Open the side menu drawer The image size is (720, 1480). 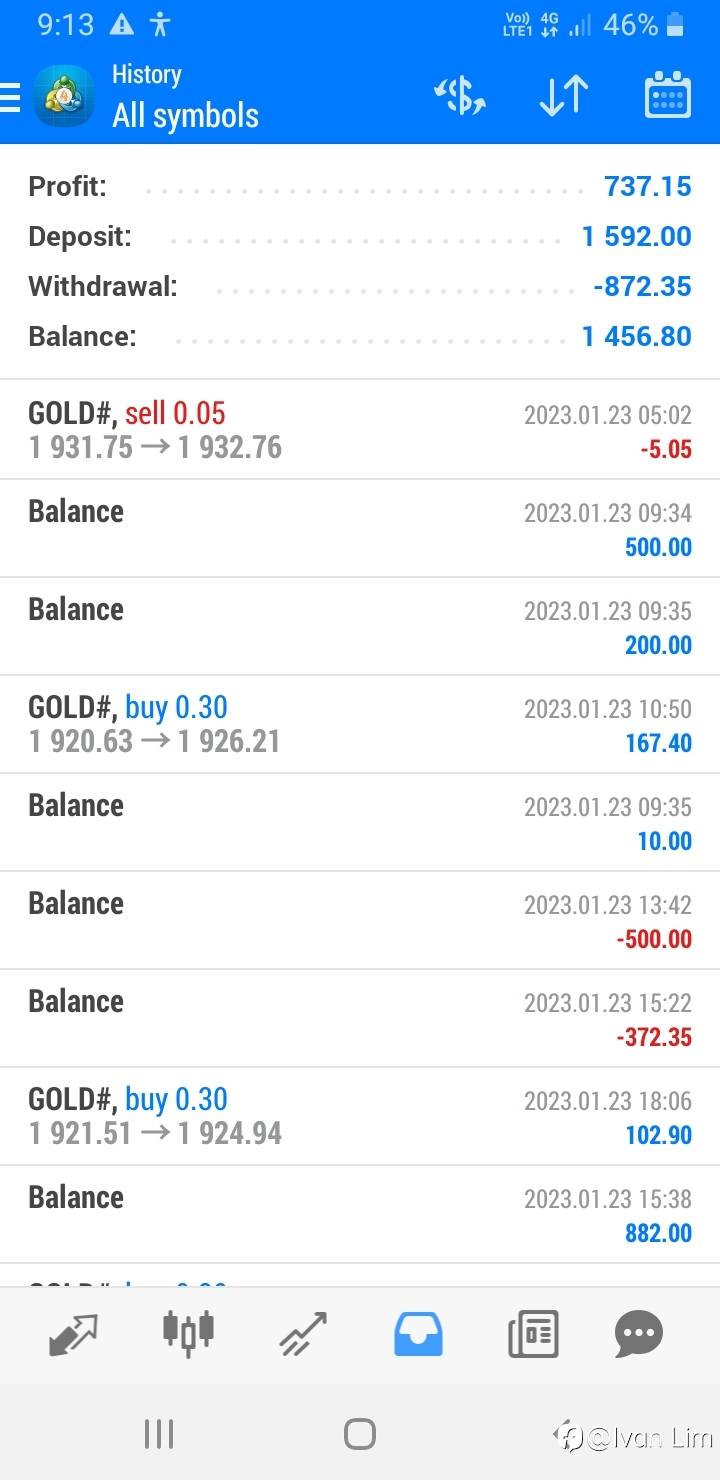click(10, 98)
